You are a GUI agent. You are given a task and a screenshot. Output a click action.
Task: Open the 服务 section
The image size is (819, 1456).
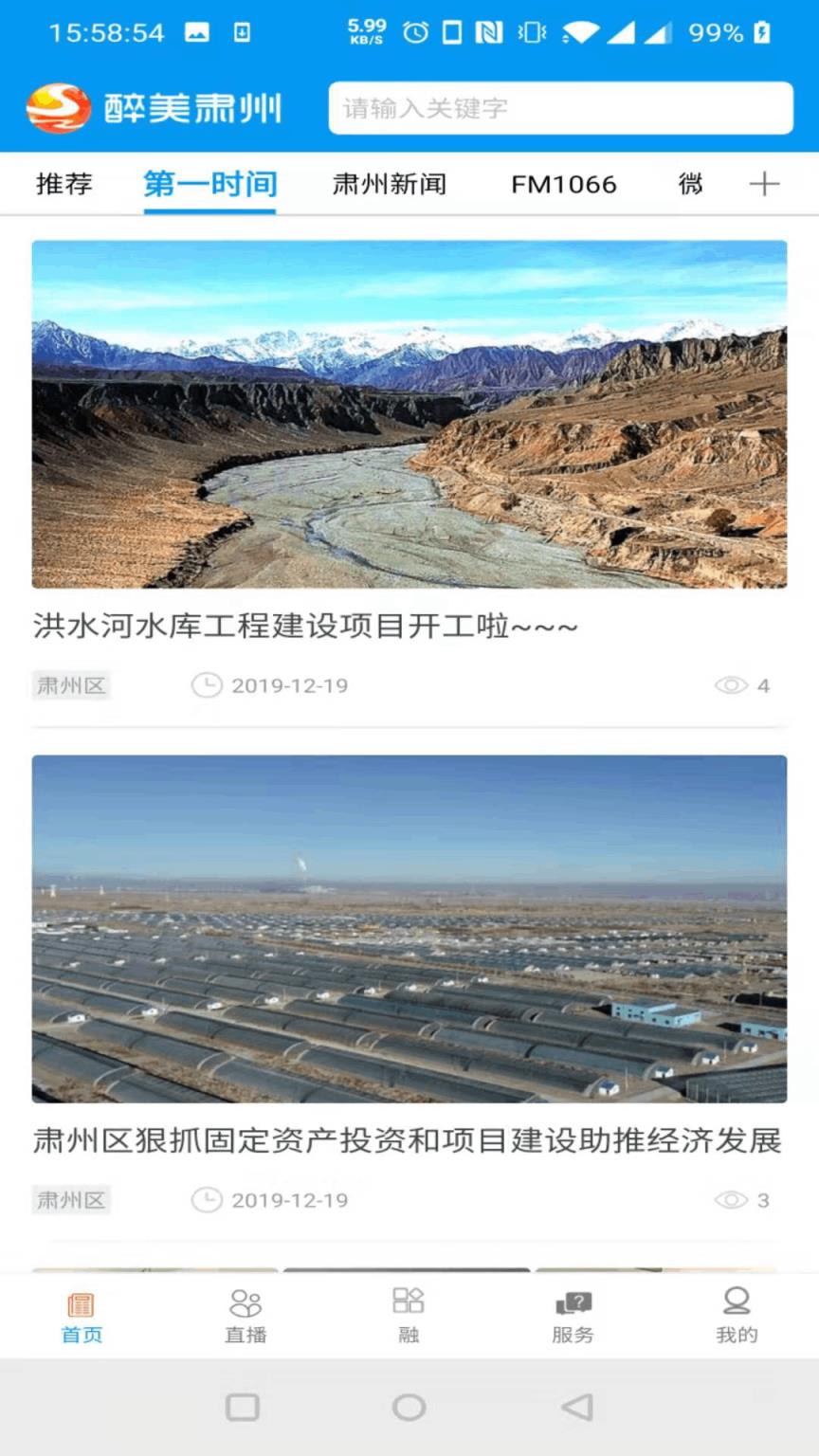[573, 1317]
